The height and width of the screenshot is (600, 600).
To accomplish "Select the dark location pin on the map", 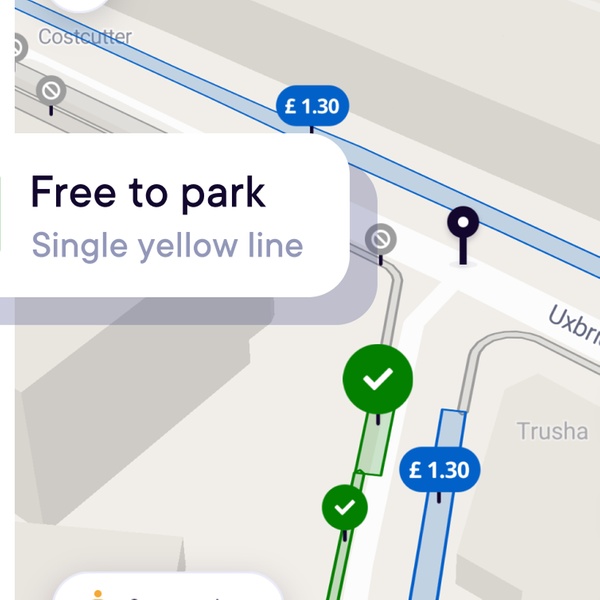I will pyautogui.click(x=462, y=226).
